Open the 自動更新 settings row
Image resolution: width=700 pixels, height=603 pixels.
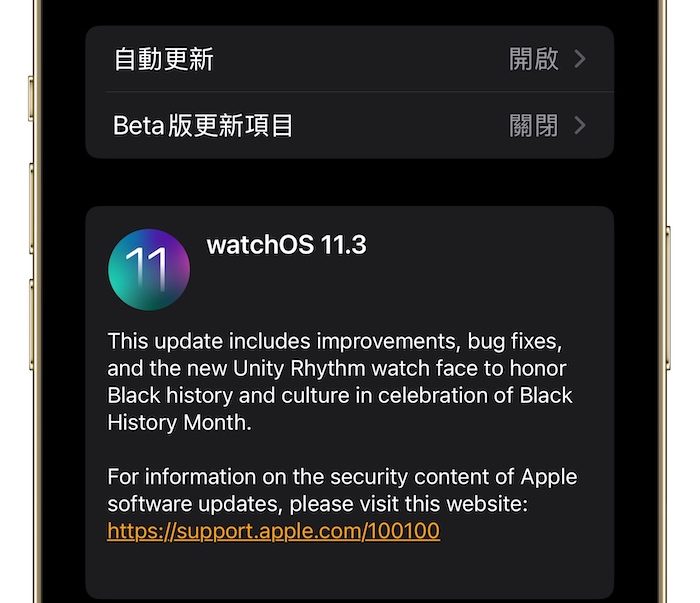click(x=349, y=59)
